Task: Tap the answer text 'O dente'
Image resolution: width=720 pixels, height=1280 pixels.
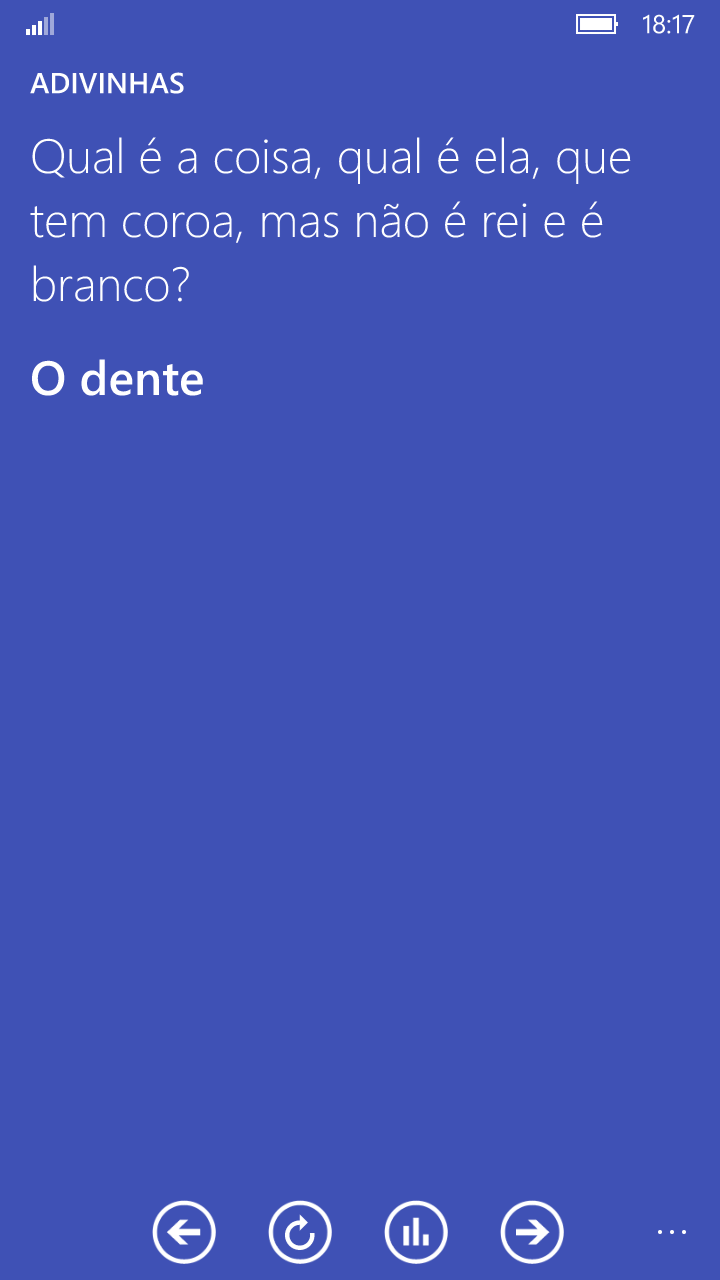Action: pos(117,378)
